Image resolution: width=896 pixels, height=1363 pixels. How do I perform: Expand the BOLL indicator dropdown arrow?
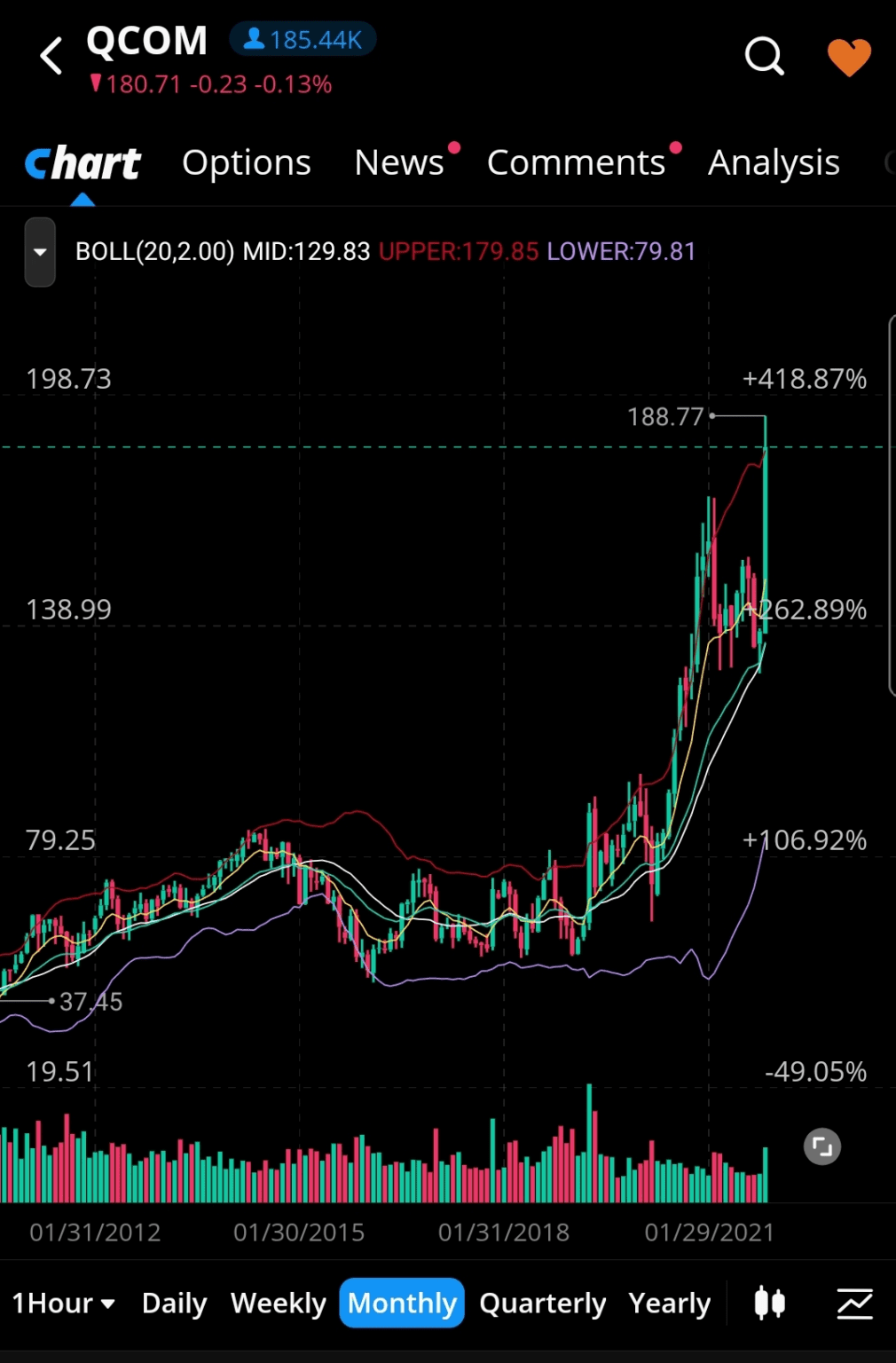pyautogui.click(x=40, y=252)
